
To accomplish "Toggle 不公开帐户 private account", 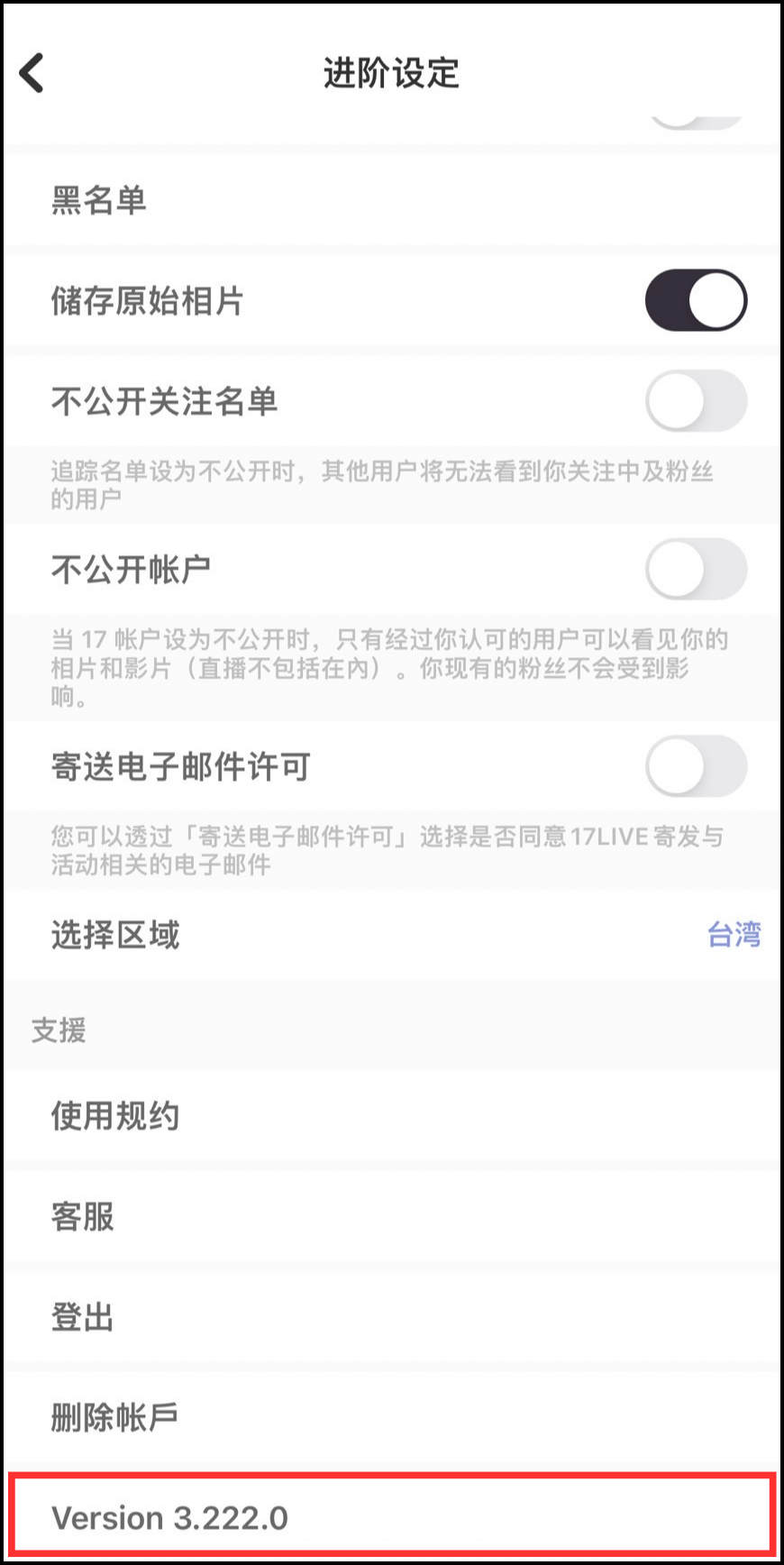I will click(695, 569).
